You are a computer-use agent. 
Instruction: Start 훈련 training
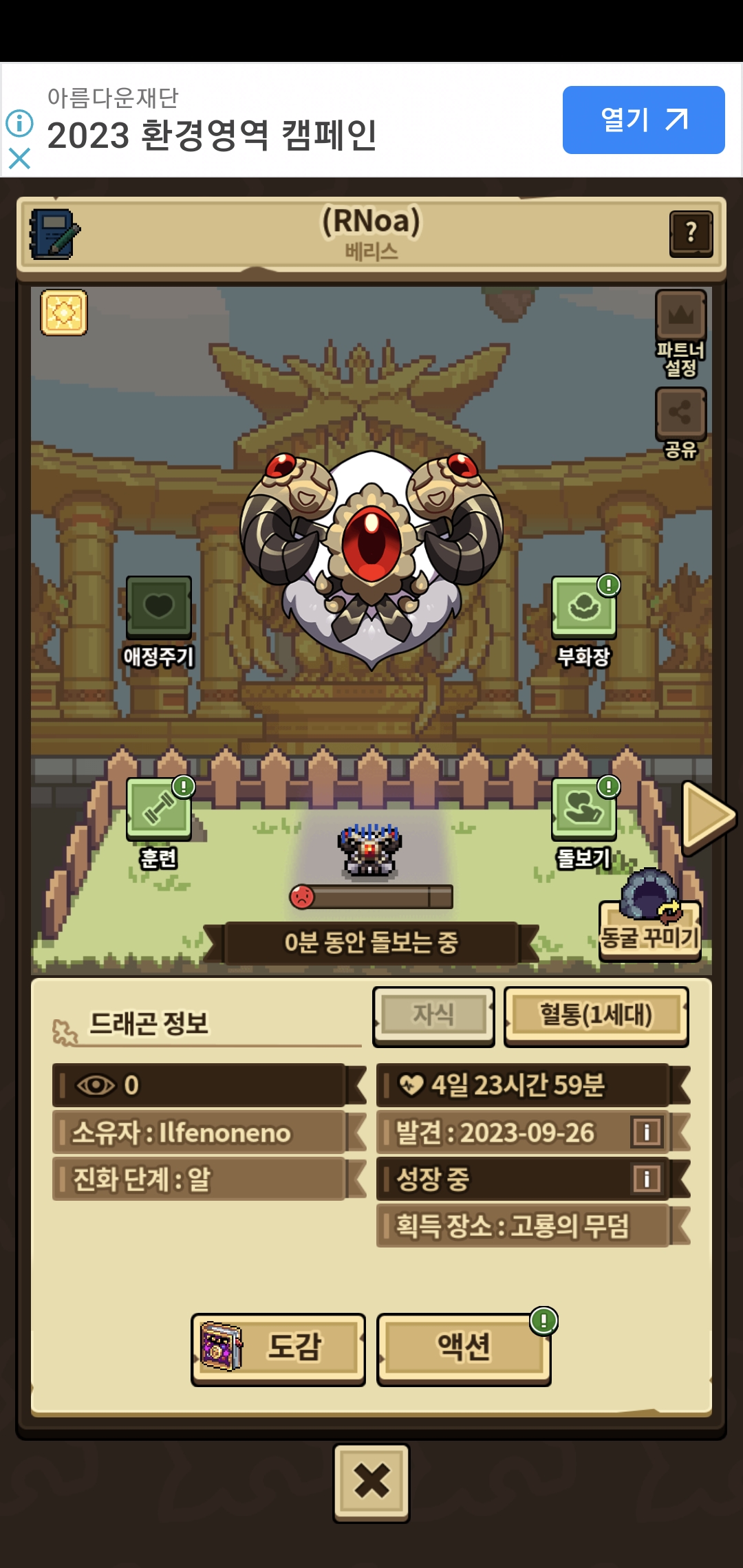tap(159, 824)
